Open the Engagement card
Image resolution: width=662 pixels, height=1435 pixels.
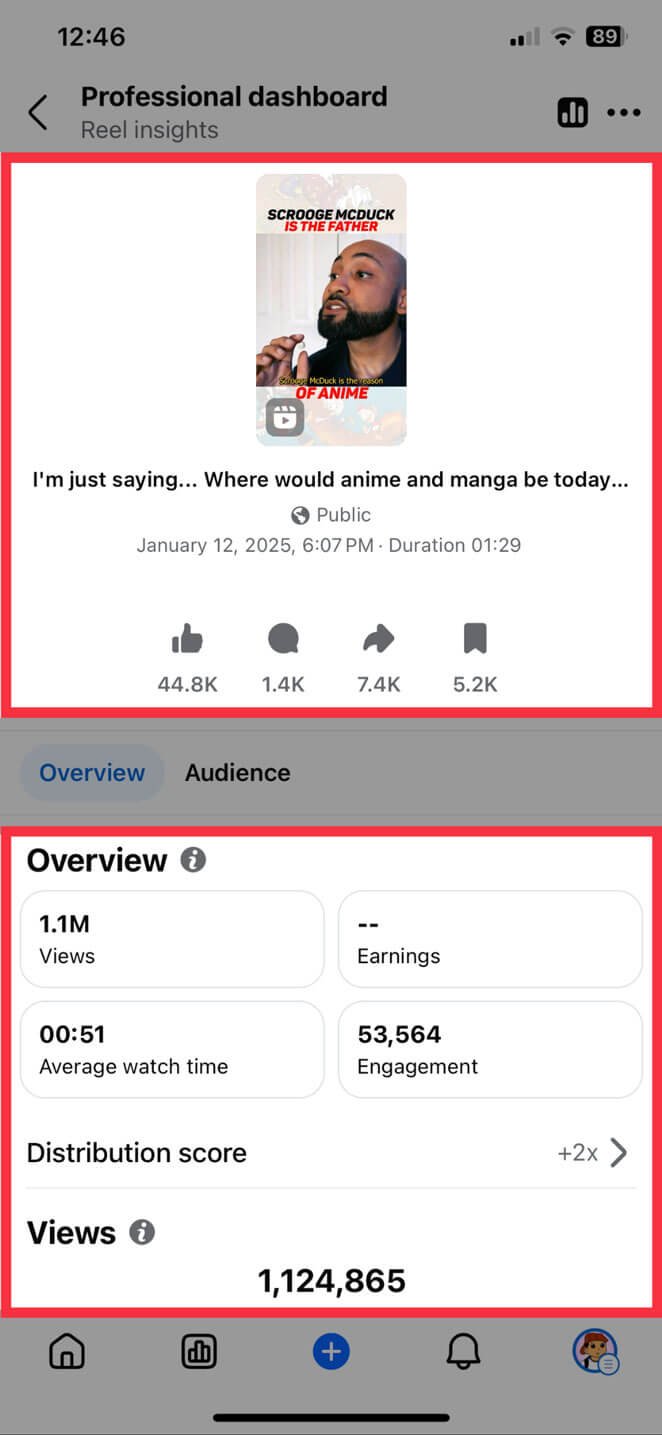(x=490, y=1049)
